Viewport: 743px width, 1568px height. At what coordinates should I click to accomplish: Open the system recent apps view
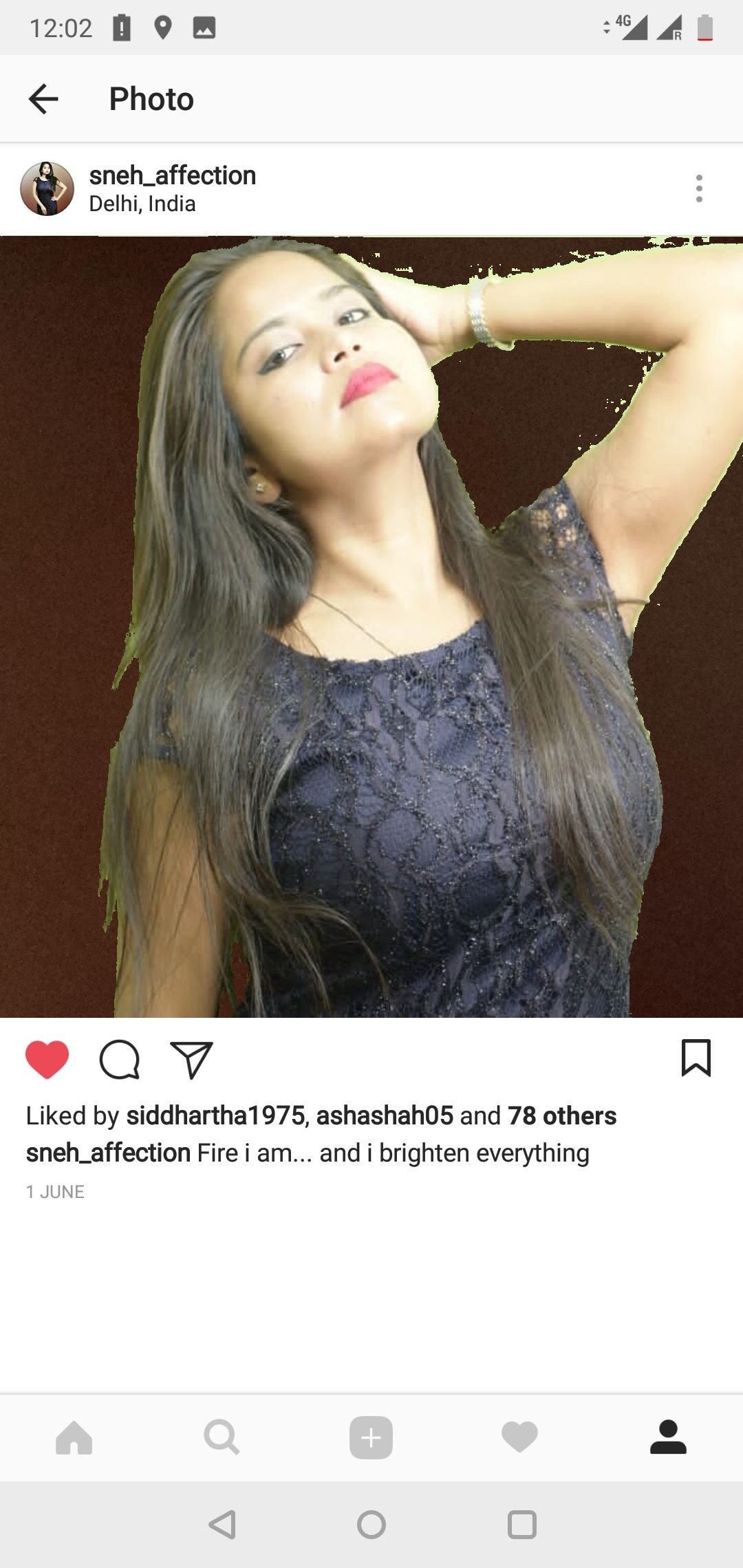pyautogui.click(x=521, y=1525)
